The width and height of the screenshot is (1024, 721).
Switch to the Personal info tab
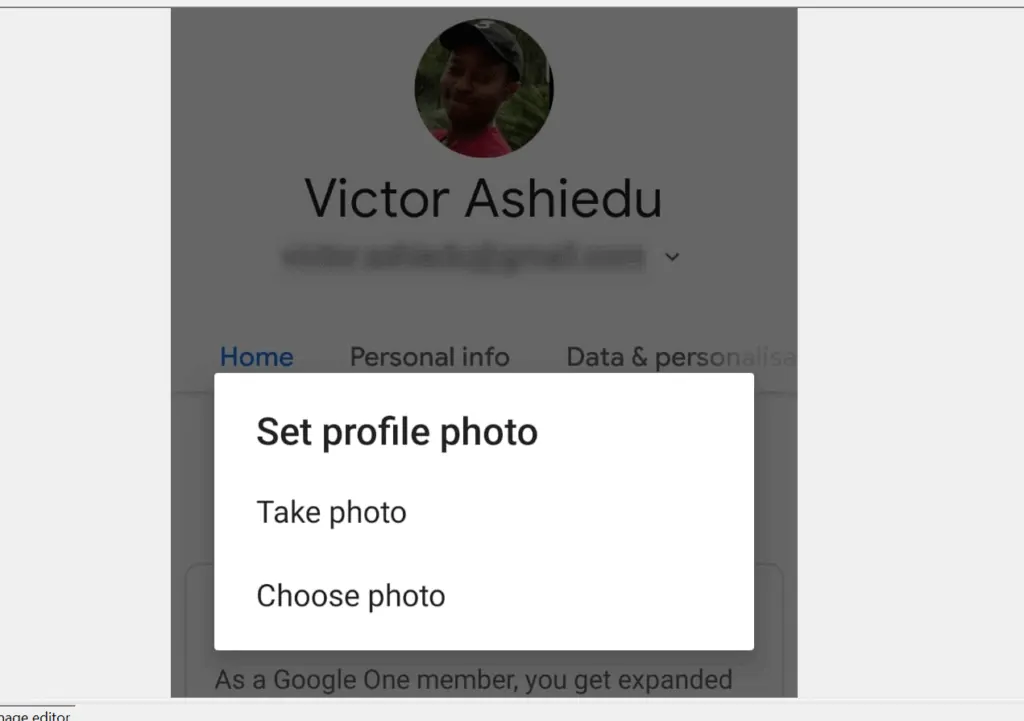point(429,357)
